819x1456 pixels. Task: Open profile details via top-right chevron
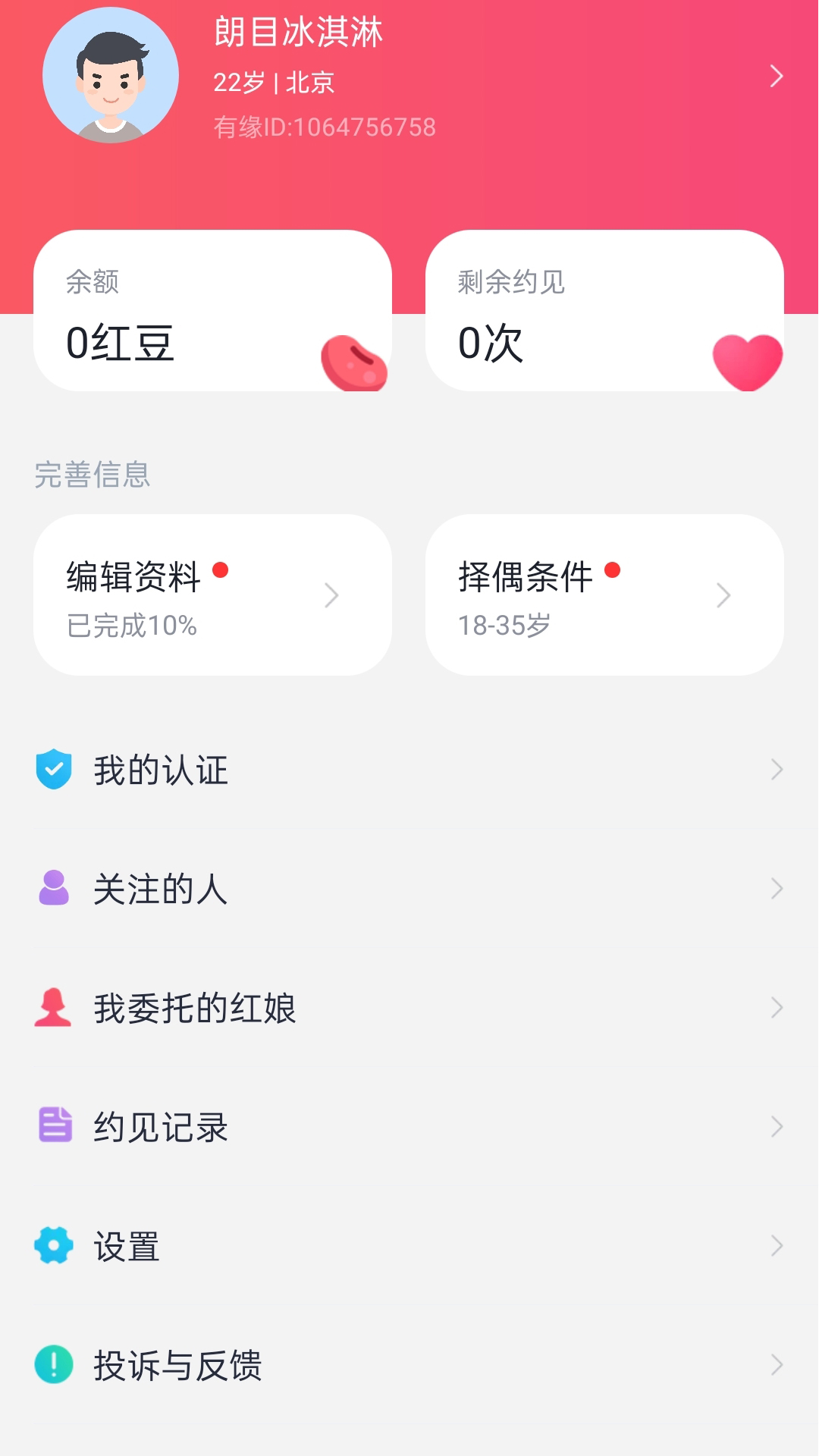point(776,76)
